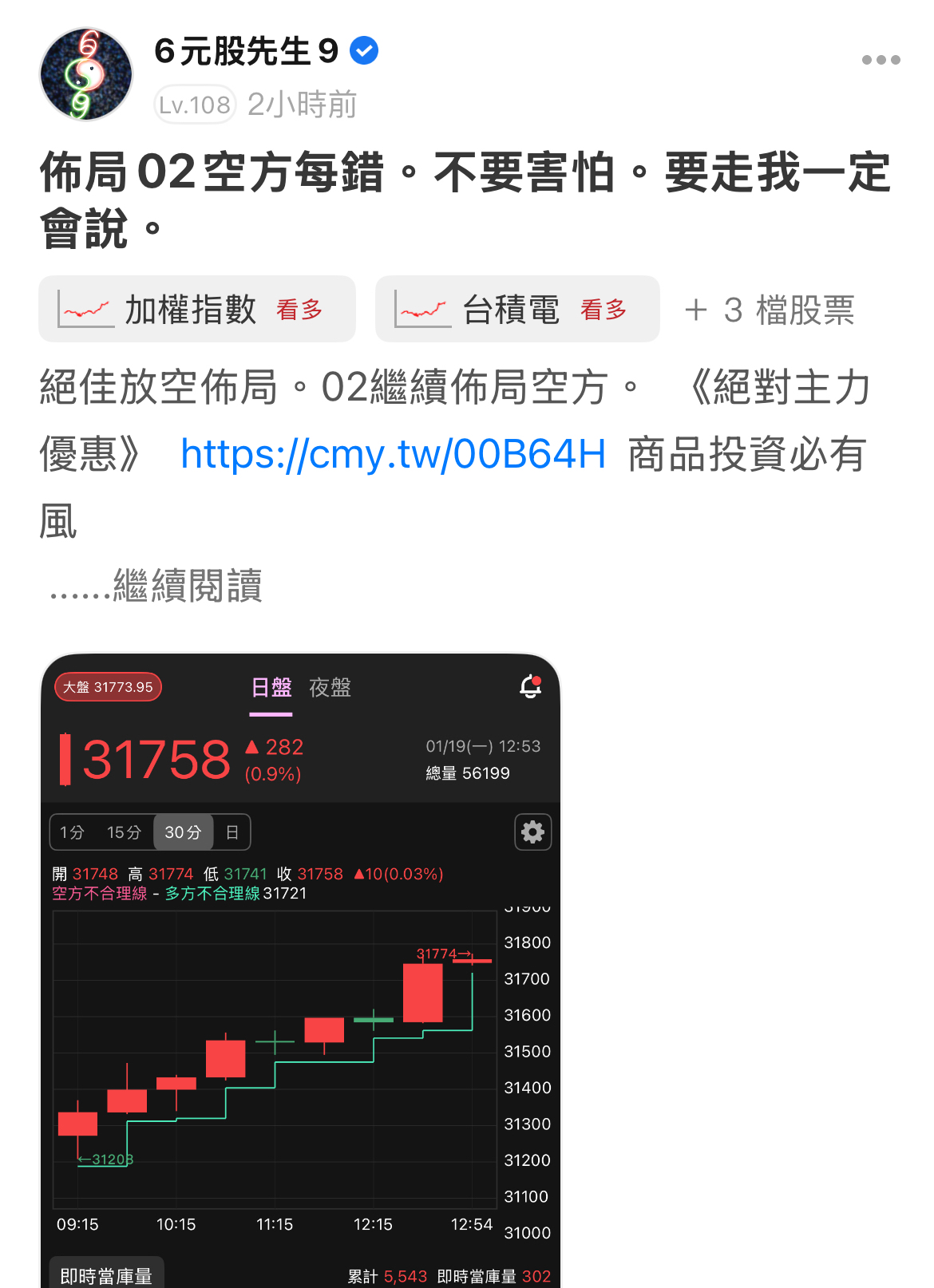Open the author name 6元股先生9
The image size is (934, 1288).
click(x=247, y=52)
